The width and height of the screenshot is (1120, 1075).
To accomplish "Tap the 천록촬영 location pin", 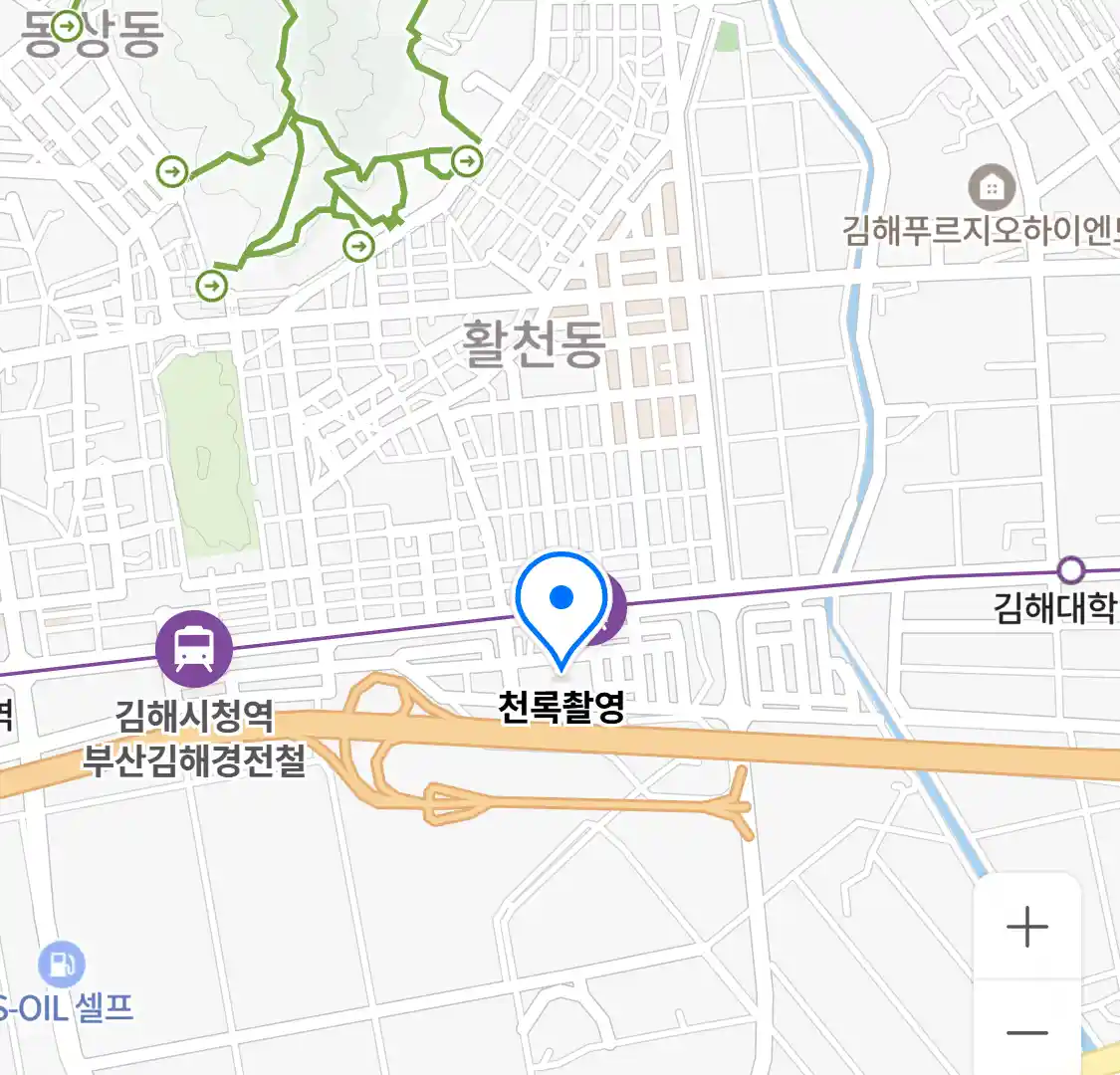I will pos(561,600).
